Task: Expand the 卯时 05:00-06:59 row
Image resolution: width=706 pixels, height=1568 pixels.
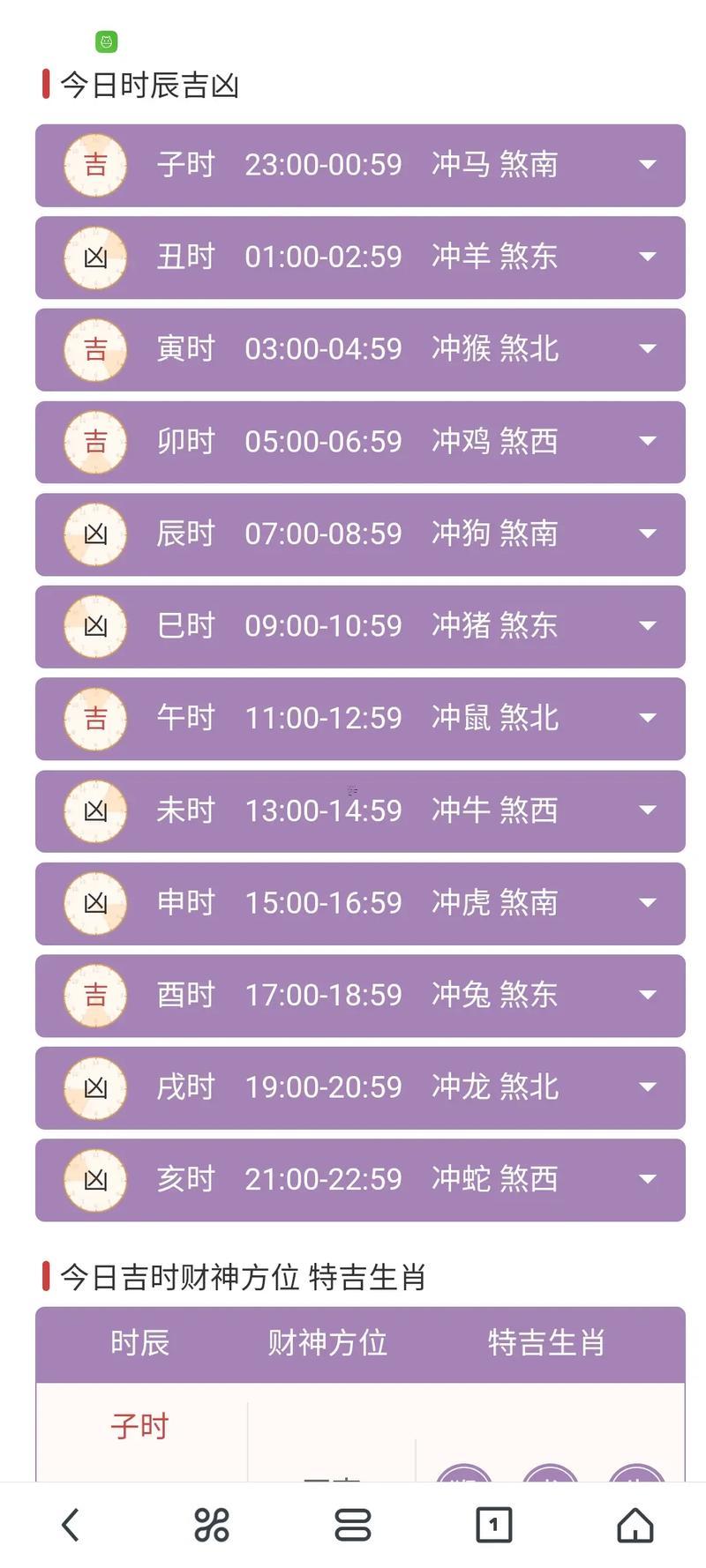Action: [647, 441]
